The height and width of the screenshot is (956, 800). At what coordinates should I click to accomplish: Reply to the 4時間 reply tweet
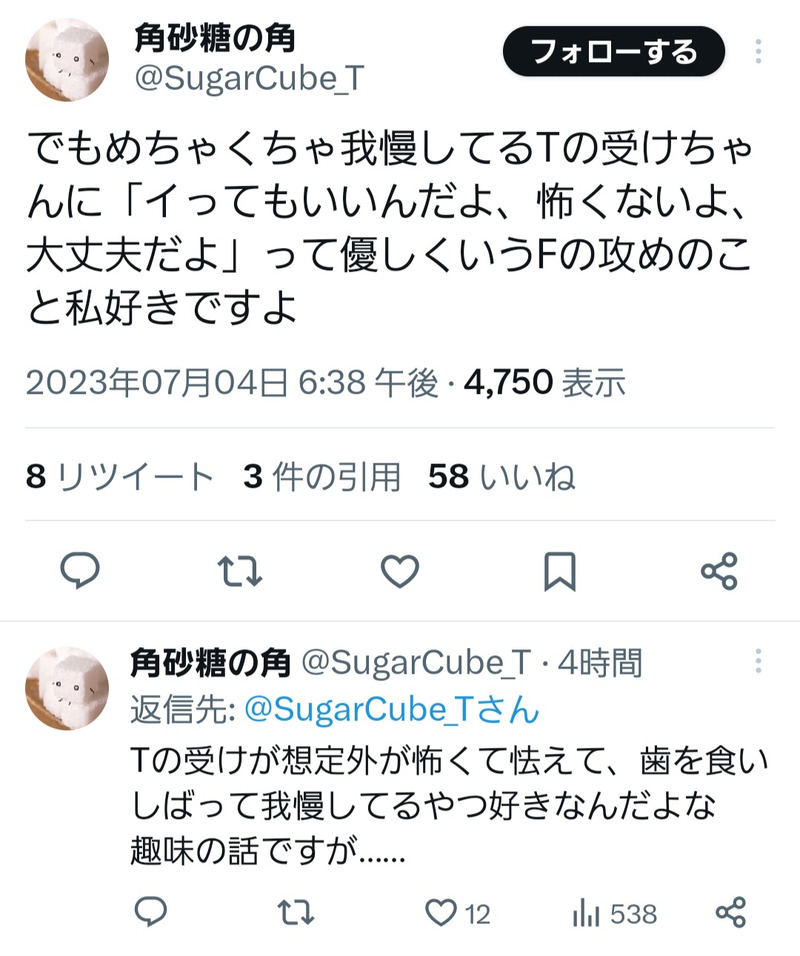pyautogui.click(x=149, y=912)
